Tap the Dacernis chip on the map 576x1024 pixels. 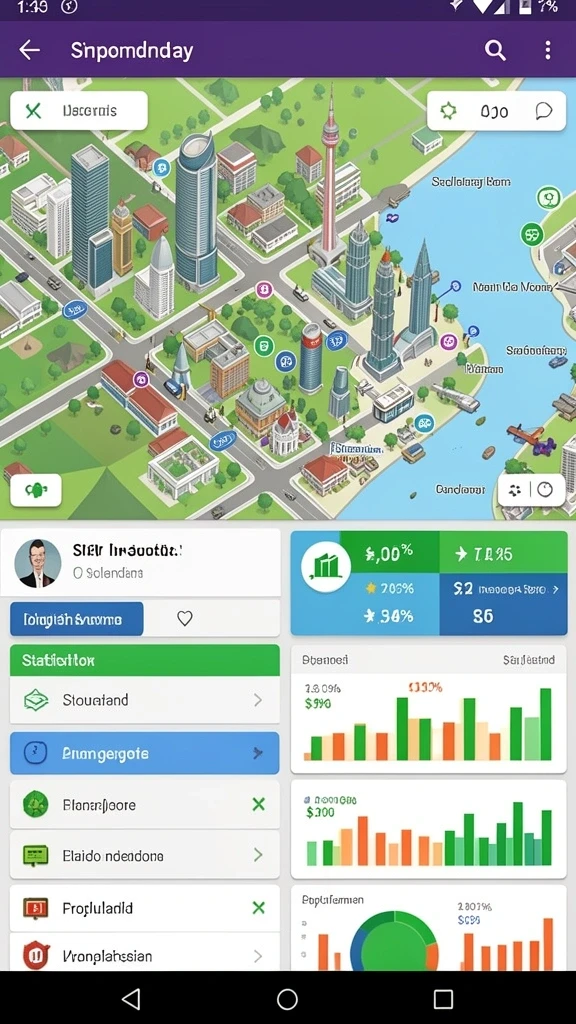pos(79,111)
